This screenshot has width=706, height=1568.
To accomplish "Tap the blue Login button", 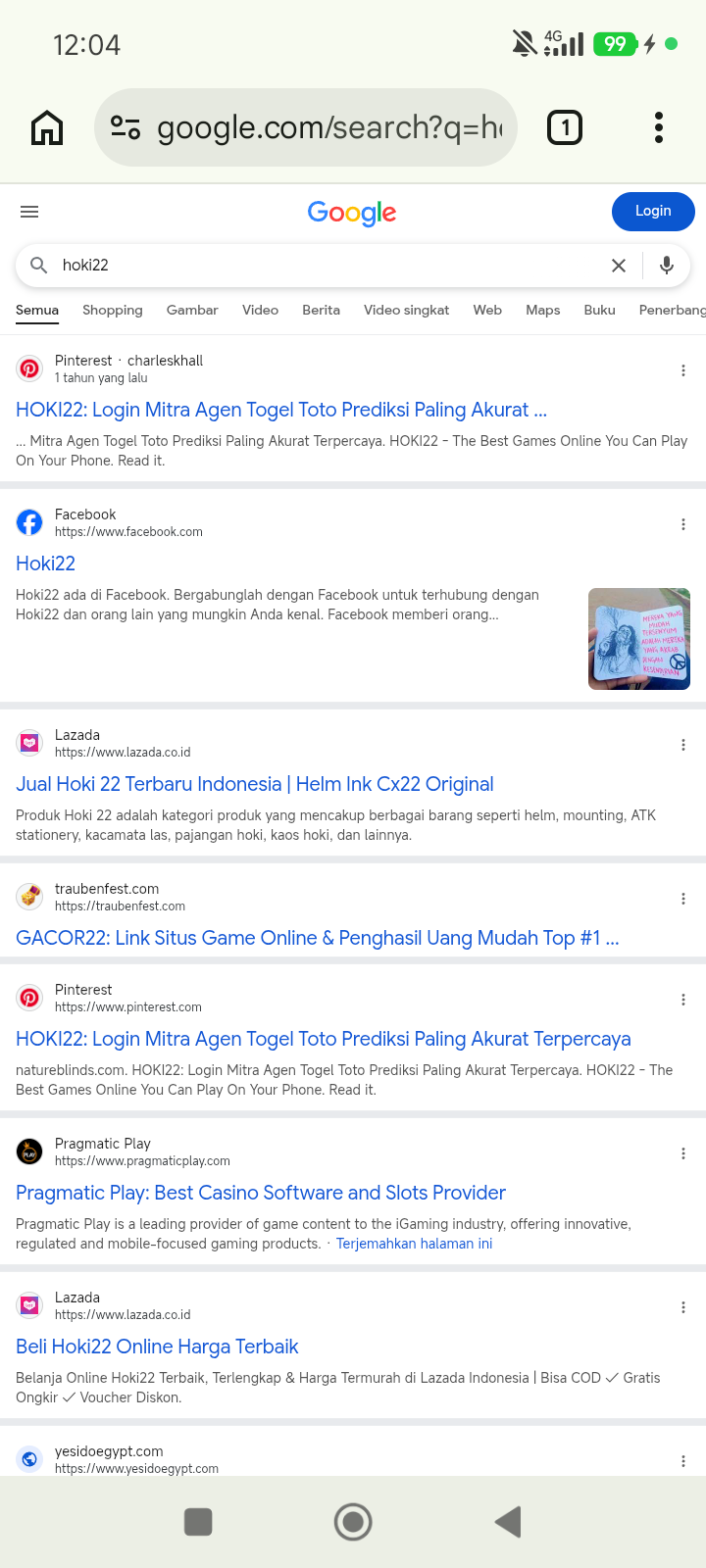I will pyautogui.click(x=653, y=212).
